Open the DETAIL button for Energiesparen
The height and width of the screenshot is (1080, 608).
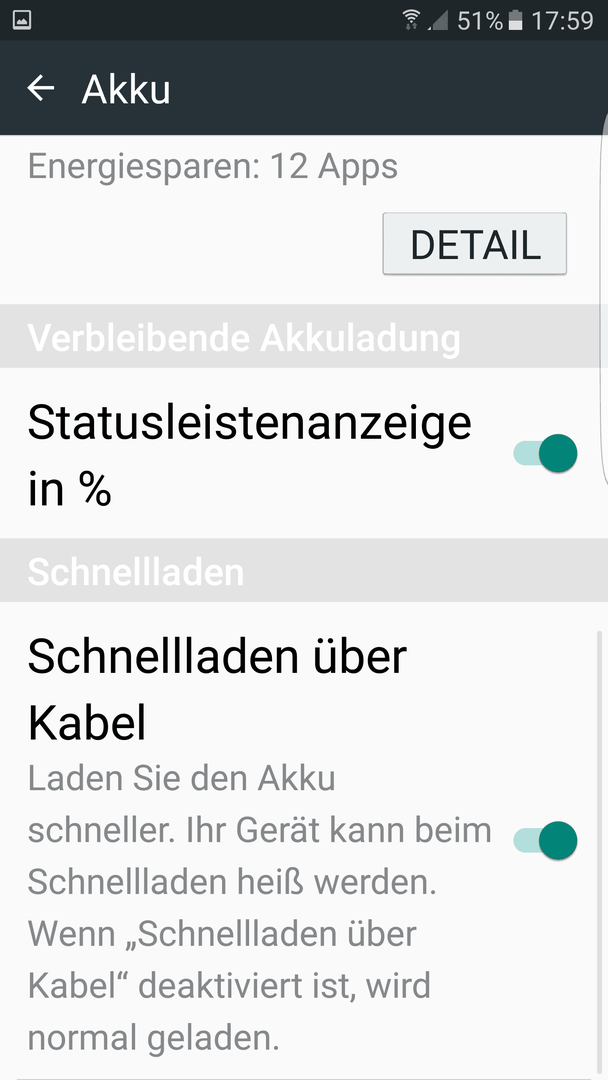point(474,244)
